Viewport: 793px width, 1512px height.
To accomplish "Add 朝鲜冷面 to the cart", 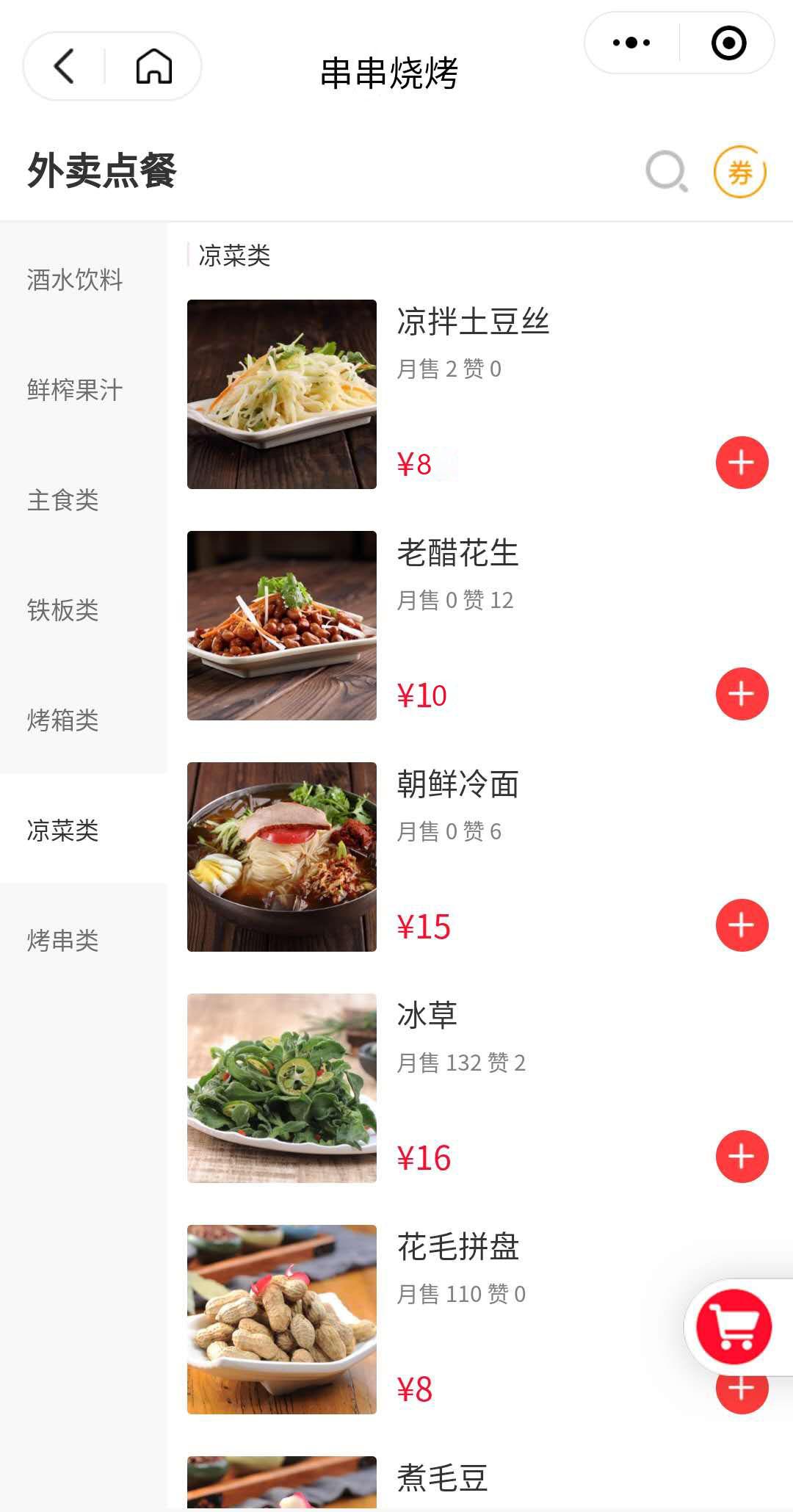I will (742, 925).
